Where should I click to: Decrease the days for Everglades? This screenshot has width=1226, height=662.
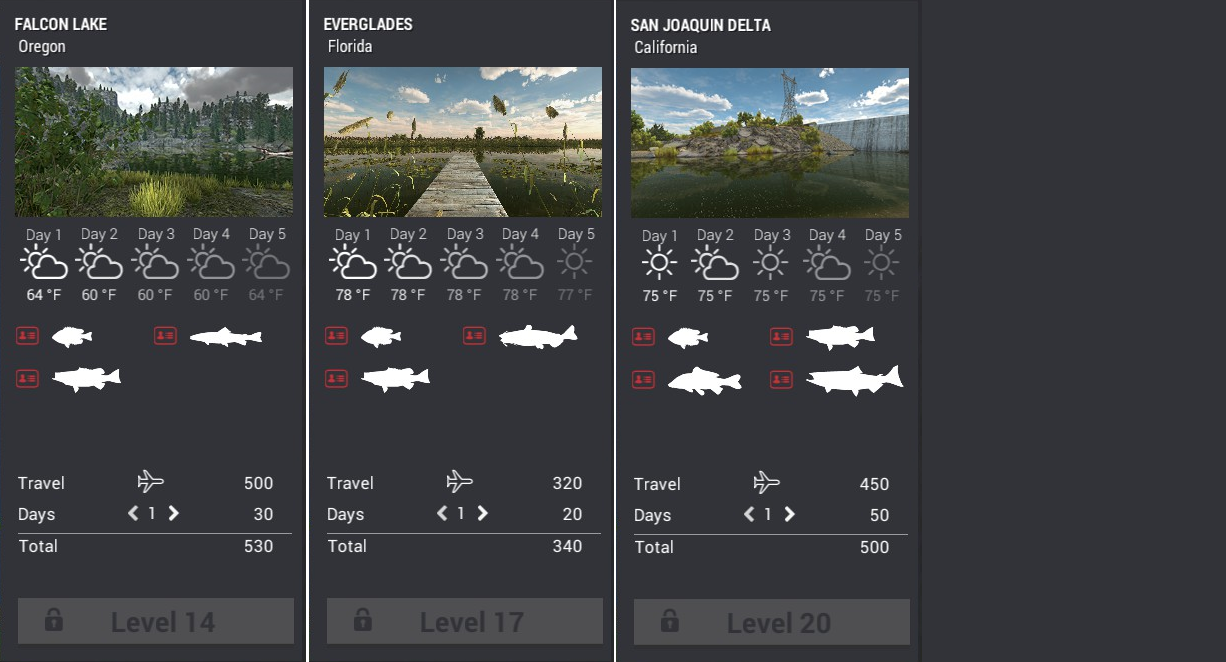442,513
